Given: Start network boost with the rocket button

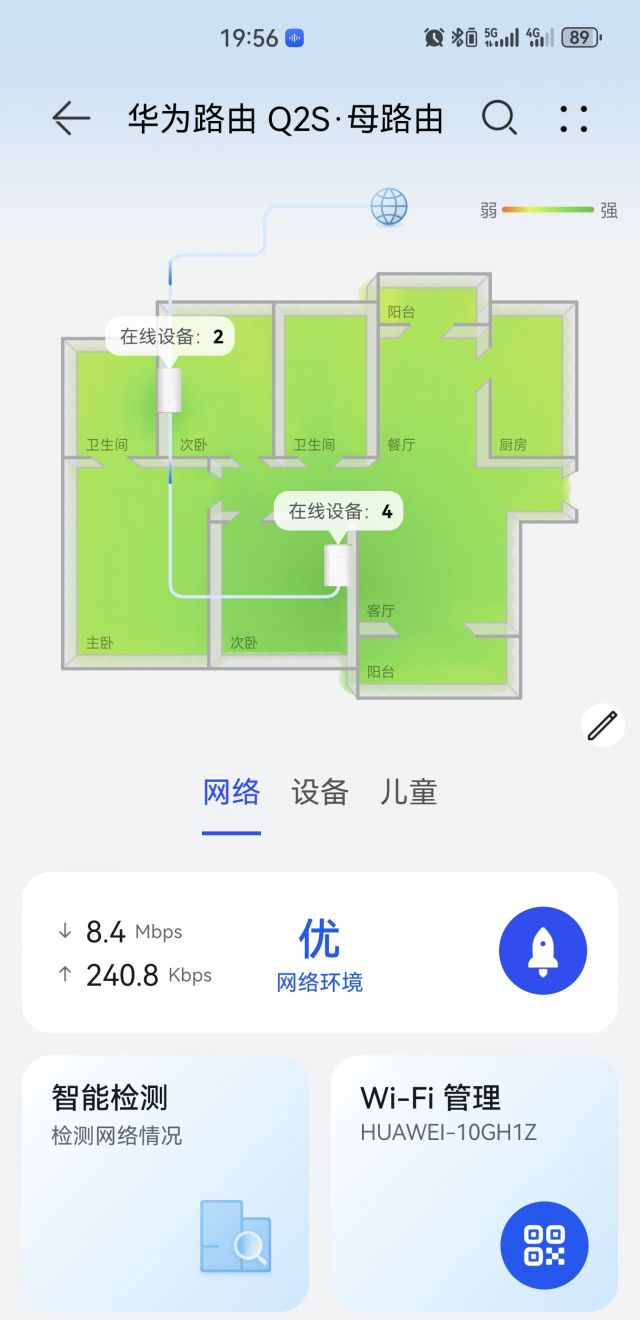Looking at the screenshot, I should (543, 951).
